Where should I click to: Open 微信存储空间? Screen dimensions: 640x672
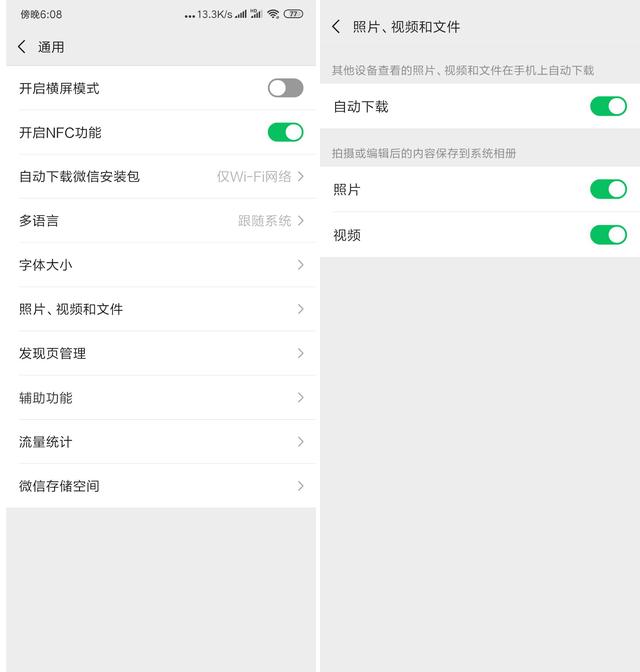(x=160, y=486)
